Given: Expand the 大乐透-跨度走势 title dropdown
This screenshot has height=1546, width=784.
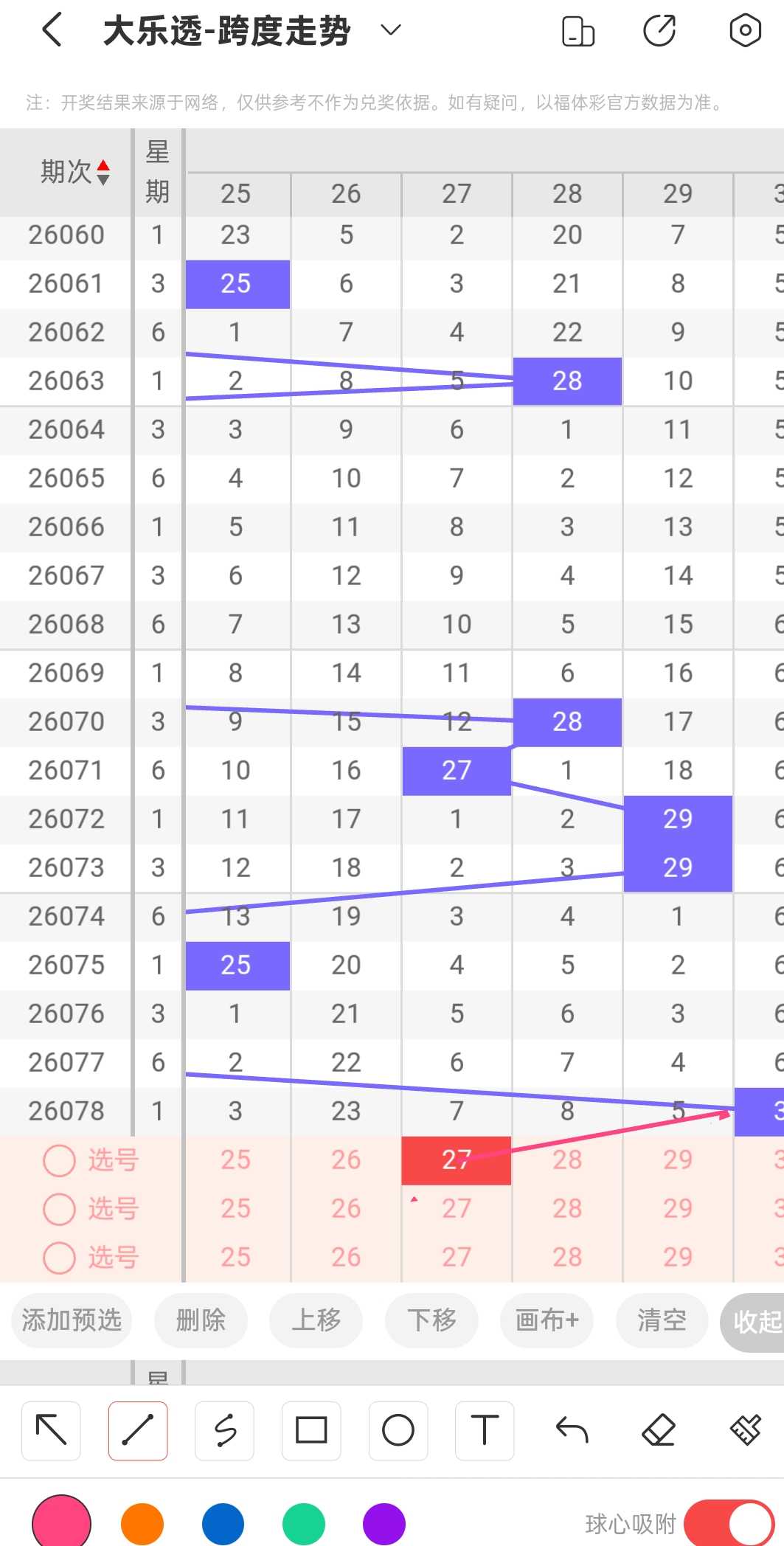Looking at the screenshot, I should click(x=390, y=30).
